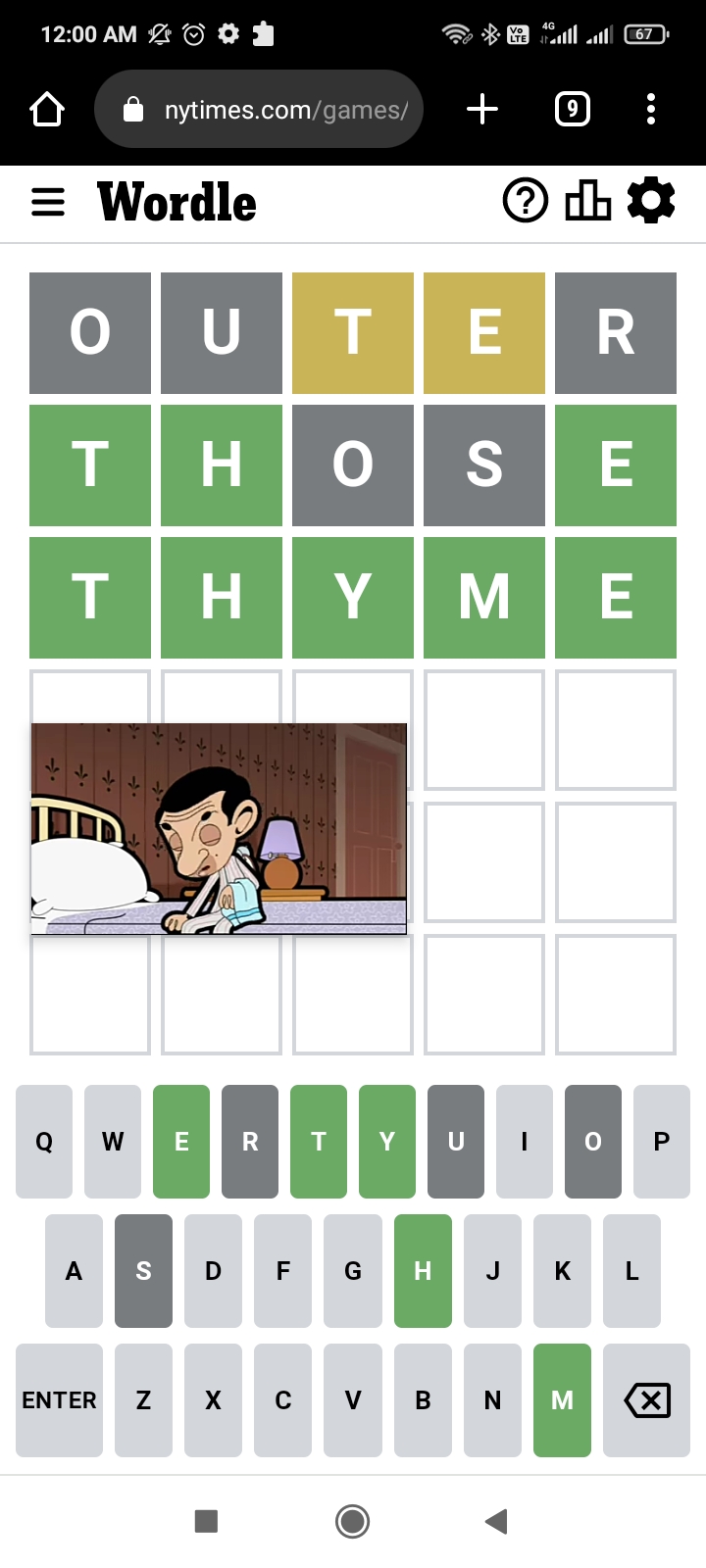Tap the green M key
The width and height of the screenshot is (706, 1568).
(x=562, y=1400)
